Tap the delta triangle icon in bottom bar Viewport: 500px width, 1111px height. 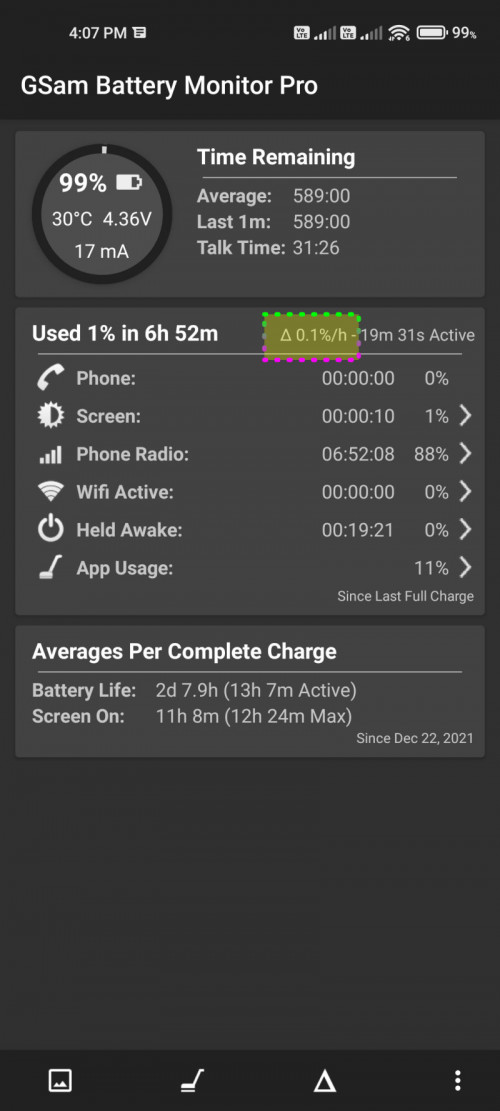(x=324, y=1081)
